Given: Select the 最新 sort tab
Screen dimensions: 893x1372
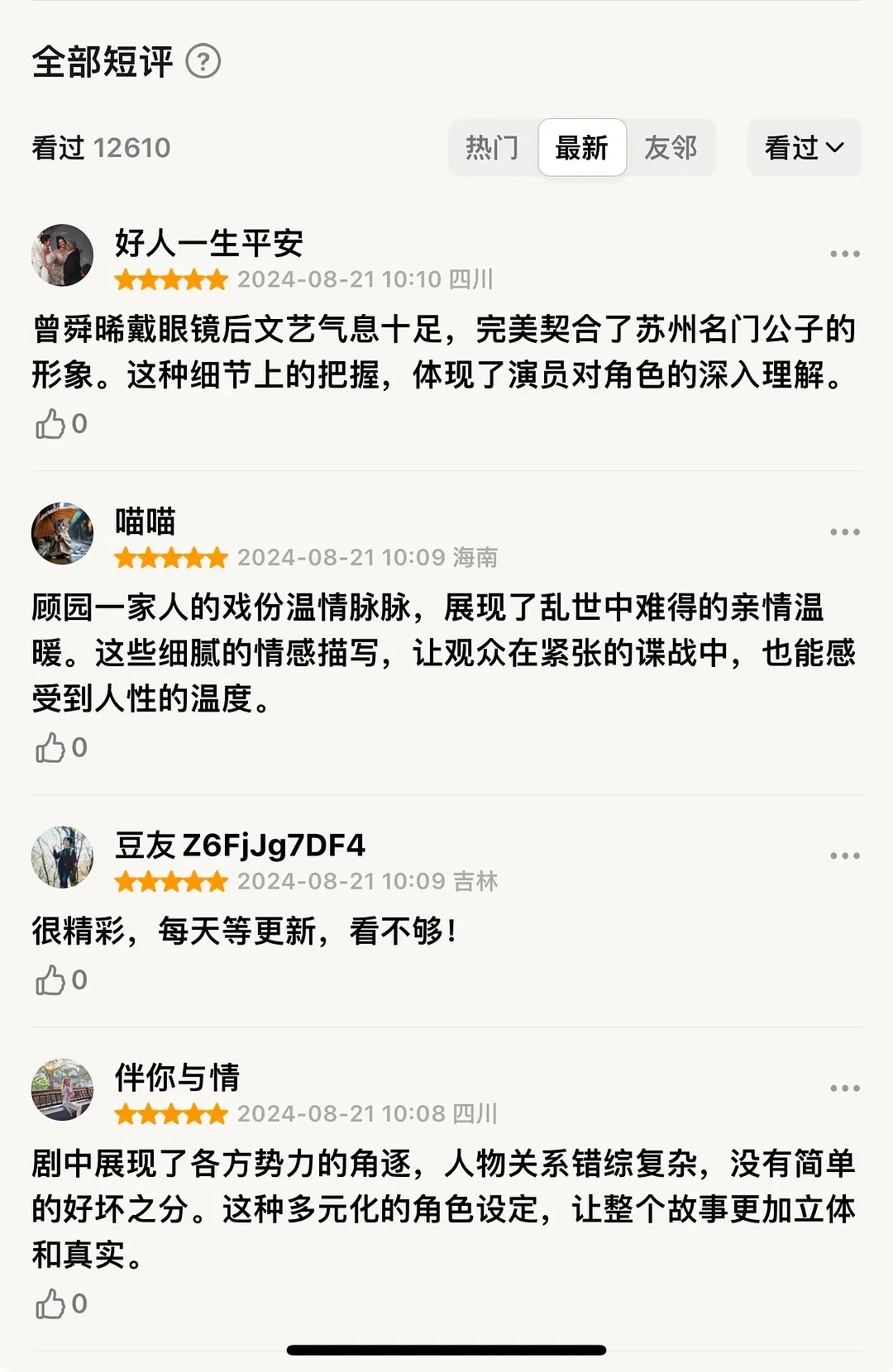Looking at the screenshot, I should (581, 148).
